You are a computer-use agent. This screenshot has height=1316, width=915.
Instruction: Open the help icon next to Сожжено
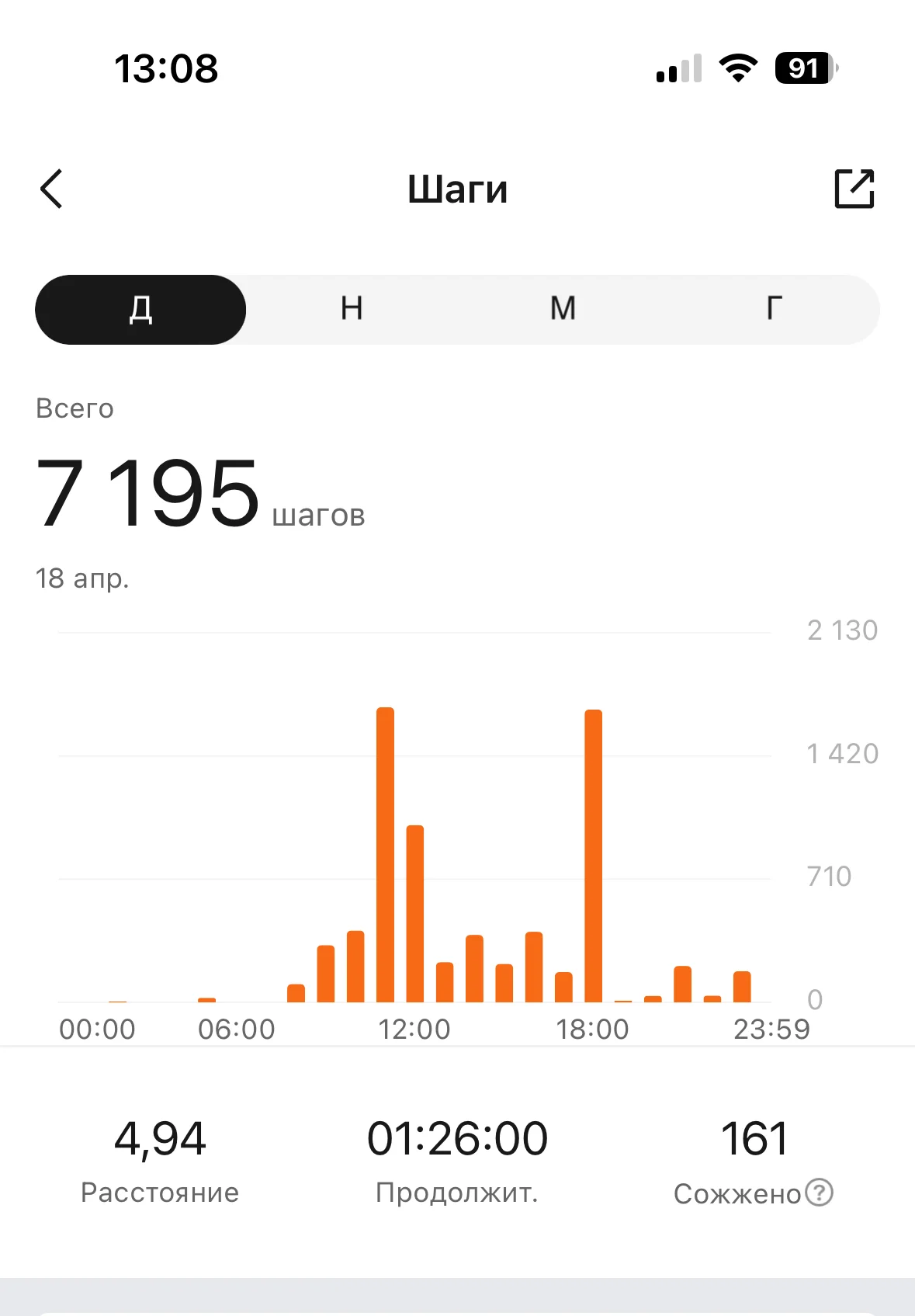point(819,1192)
